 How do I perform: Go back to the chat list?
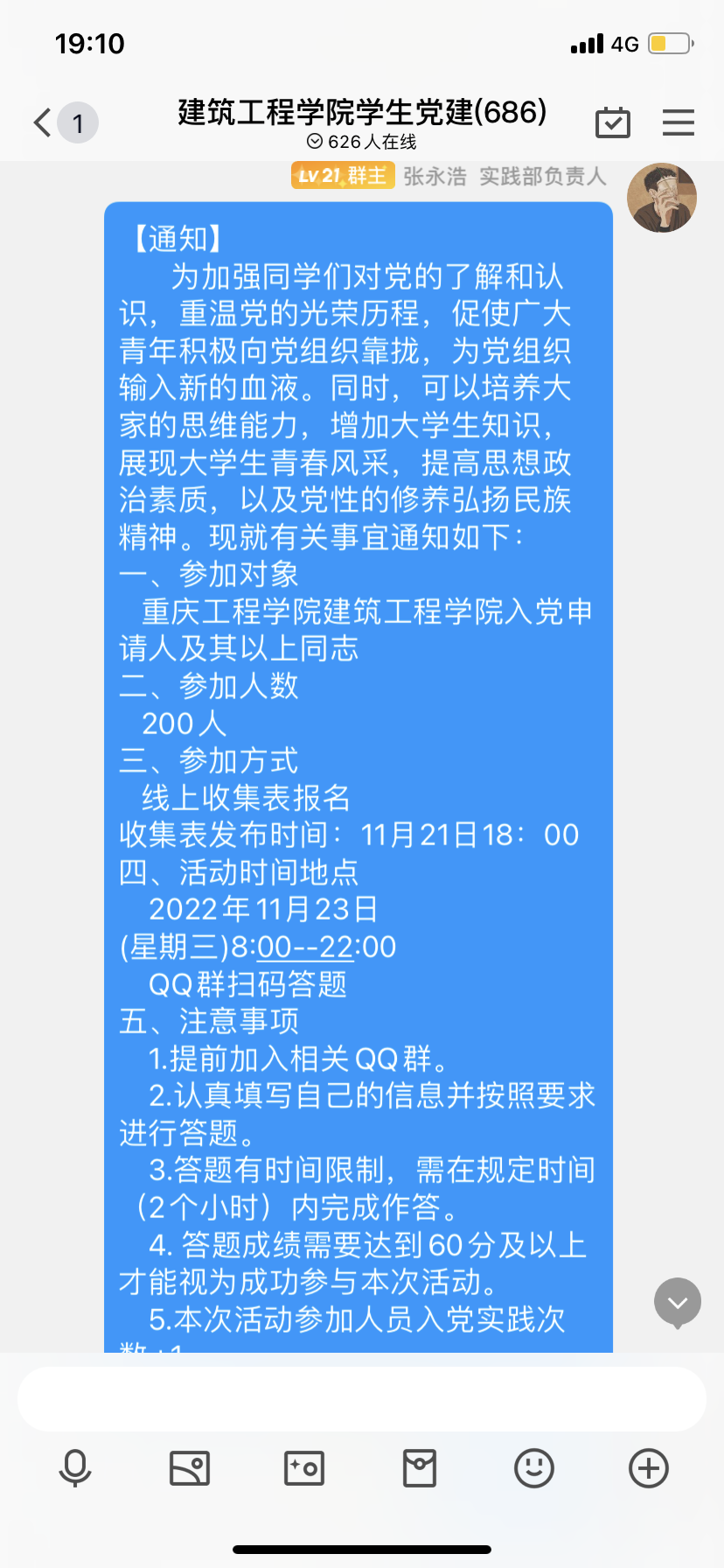pyautogui.click(x=43, y=122)
